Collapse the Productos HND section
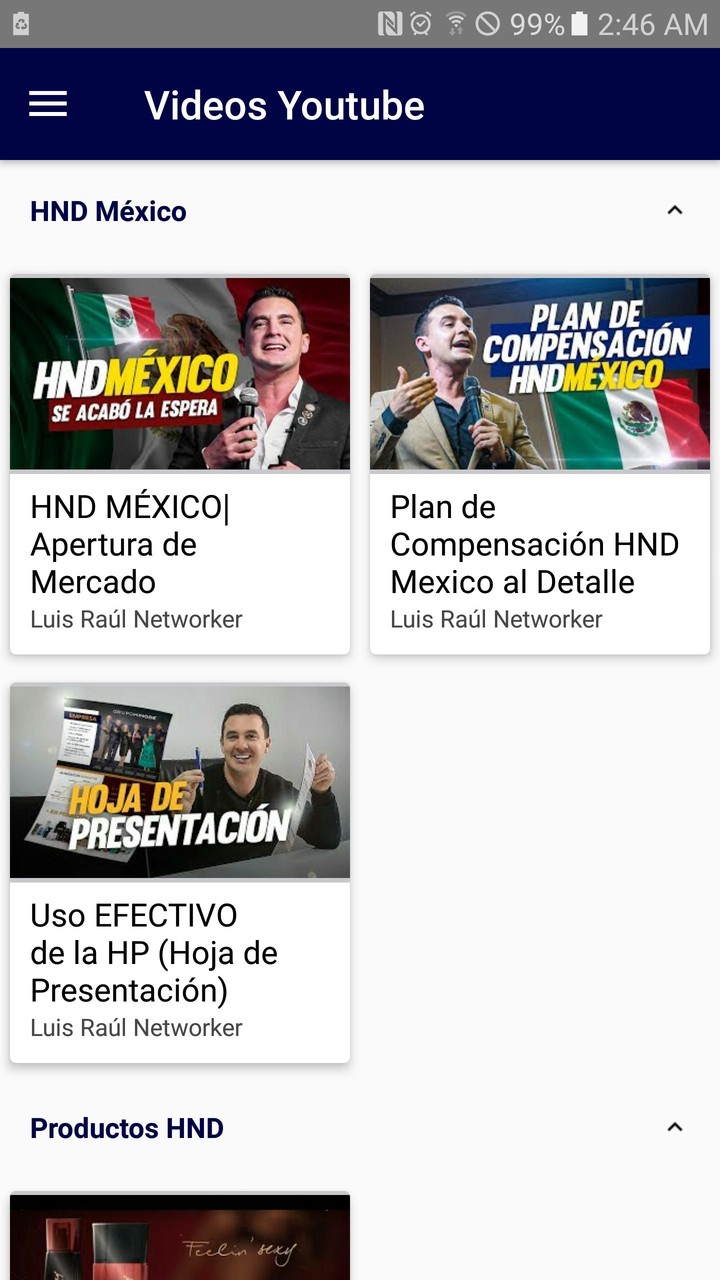 tap(675, 1128)
